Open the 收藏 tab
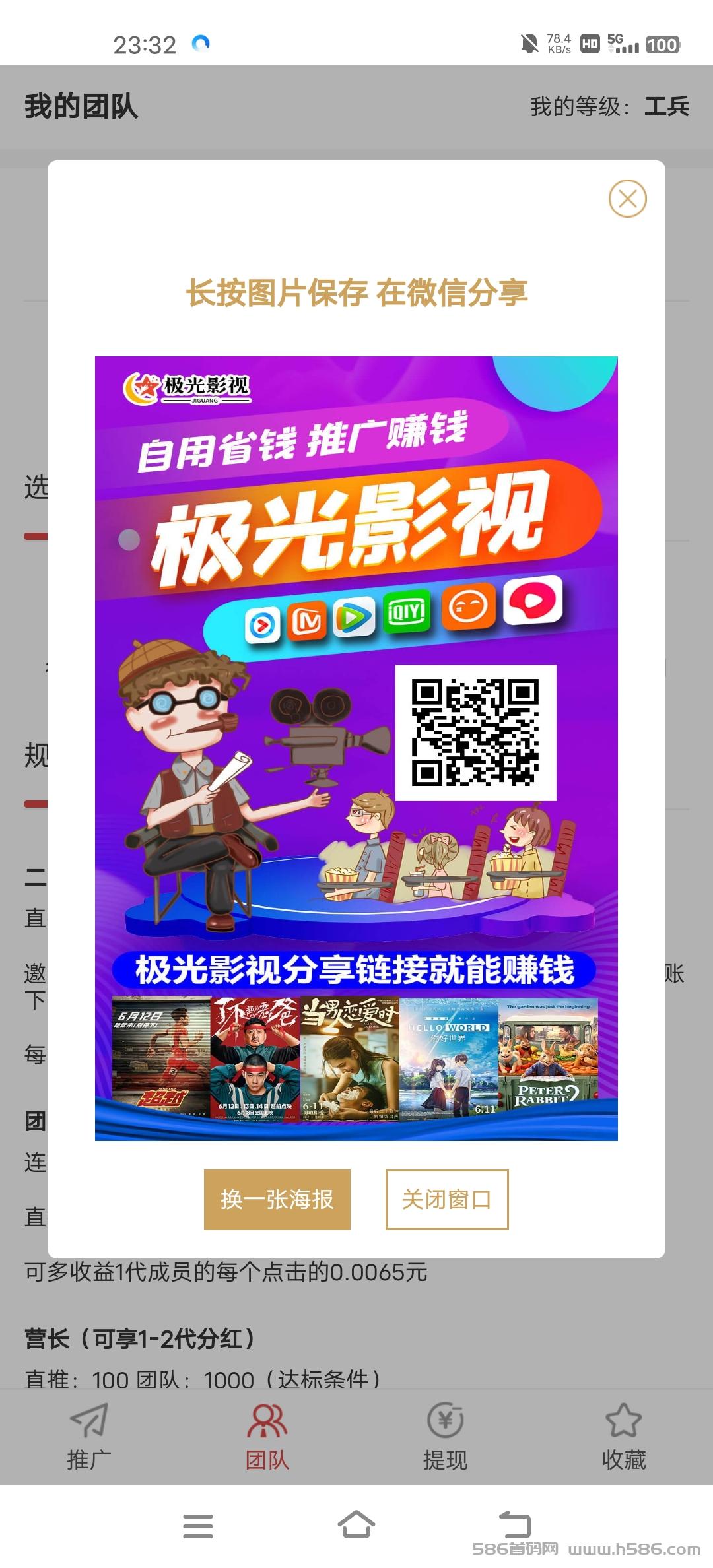The height and width of the screenshot is (1568, 713). (x=624, y=1436)
